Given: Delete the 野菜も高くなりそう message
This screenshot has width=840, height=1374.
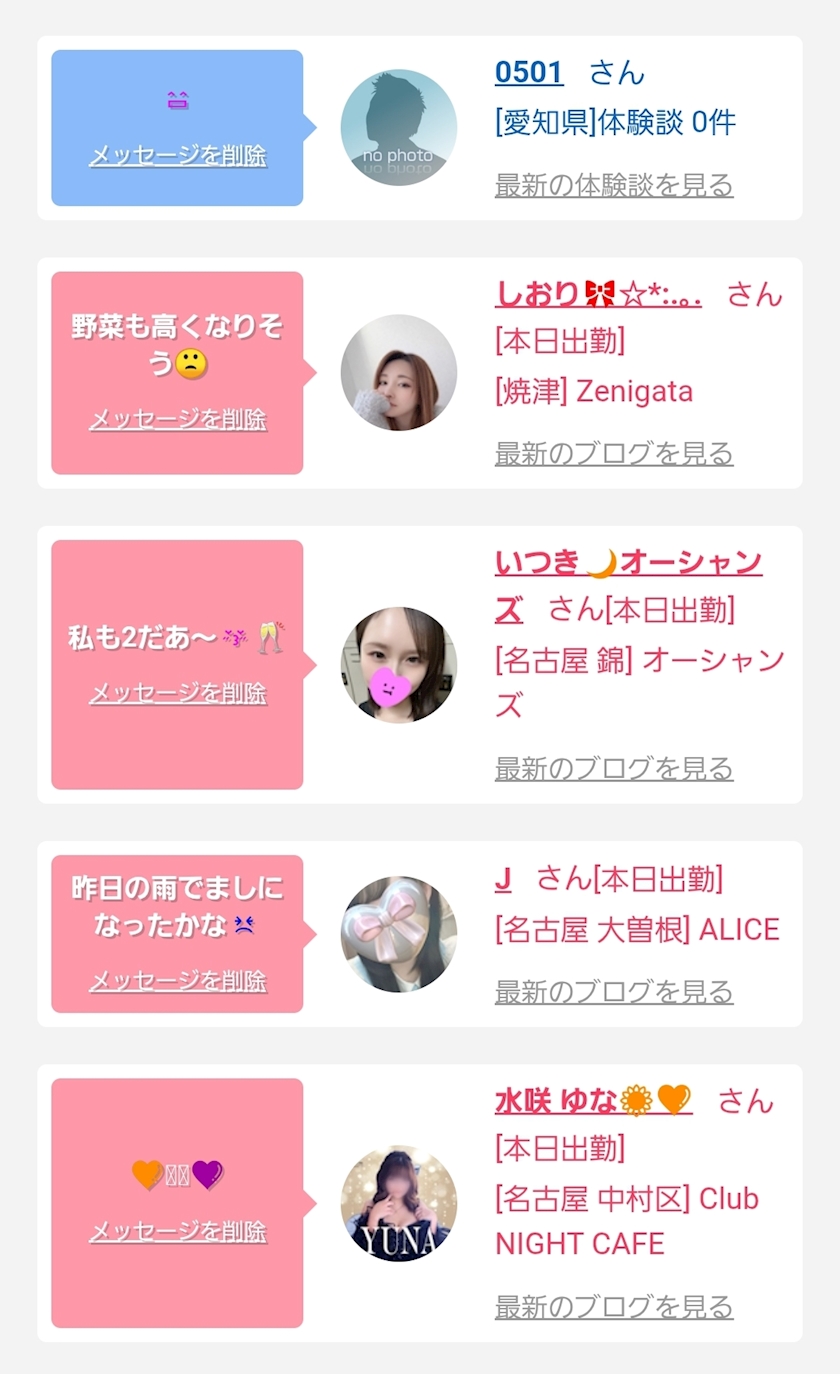Looking at the screenshot, I should [178, 420].
